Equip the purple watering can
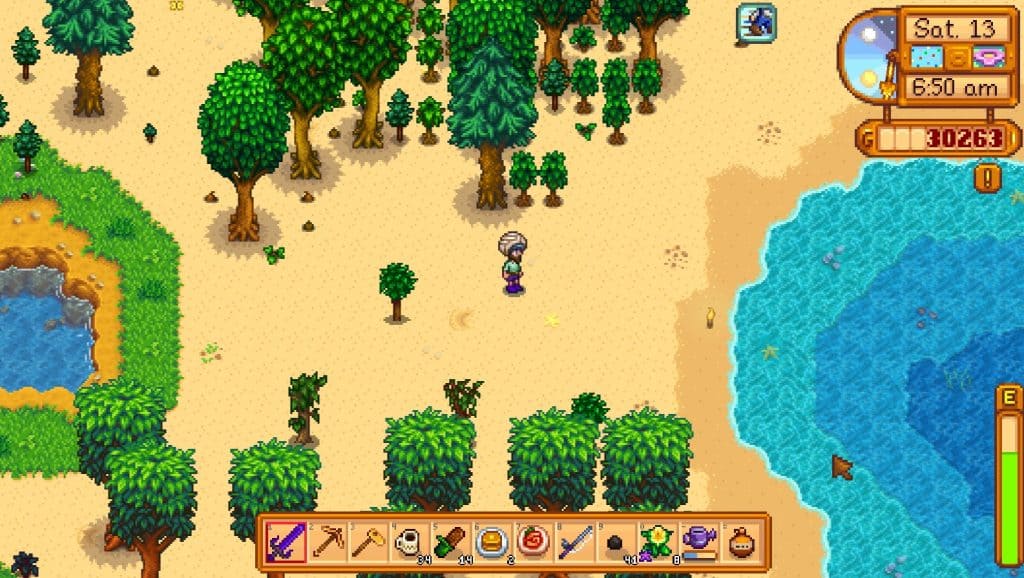Screen dimensions: 1024x578 tap(697, 542)
